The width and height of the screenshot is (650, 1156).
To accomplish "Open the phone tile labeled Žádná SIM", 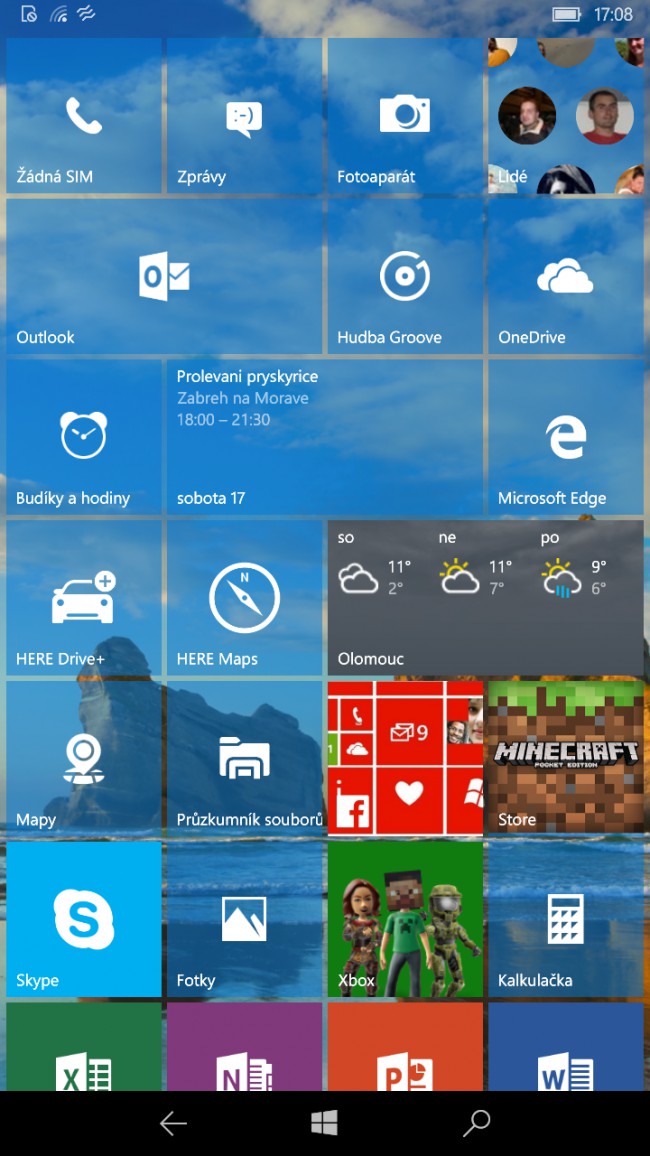I will 84,116.
